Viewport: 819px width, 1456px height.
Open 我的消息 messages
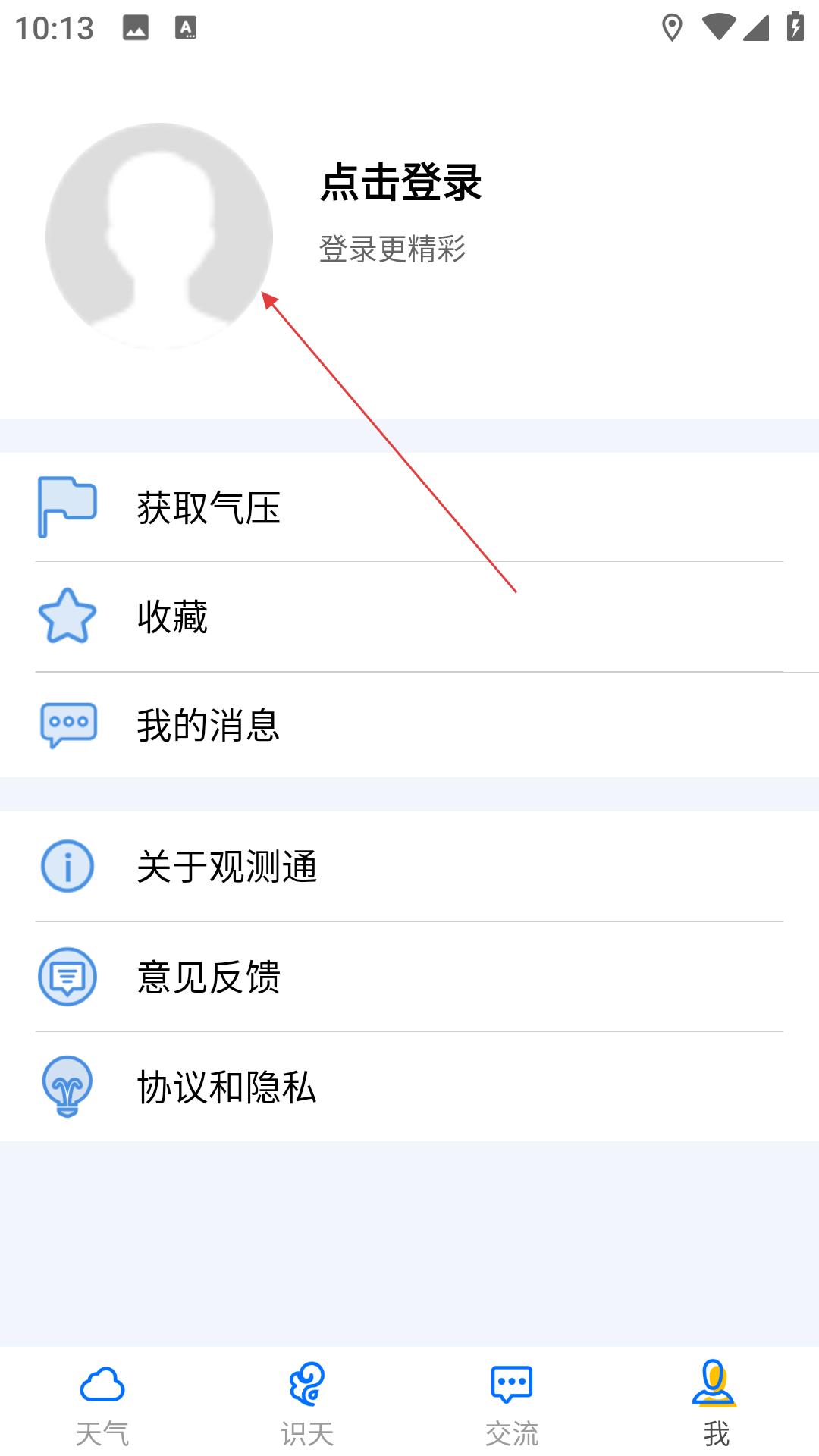409,725
